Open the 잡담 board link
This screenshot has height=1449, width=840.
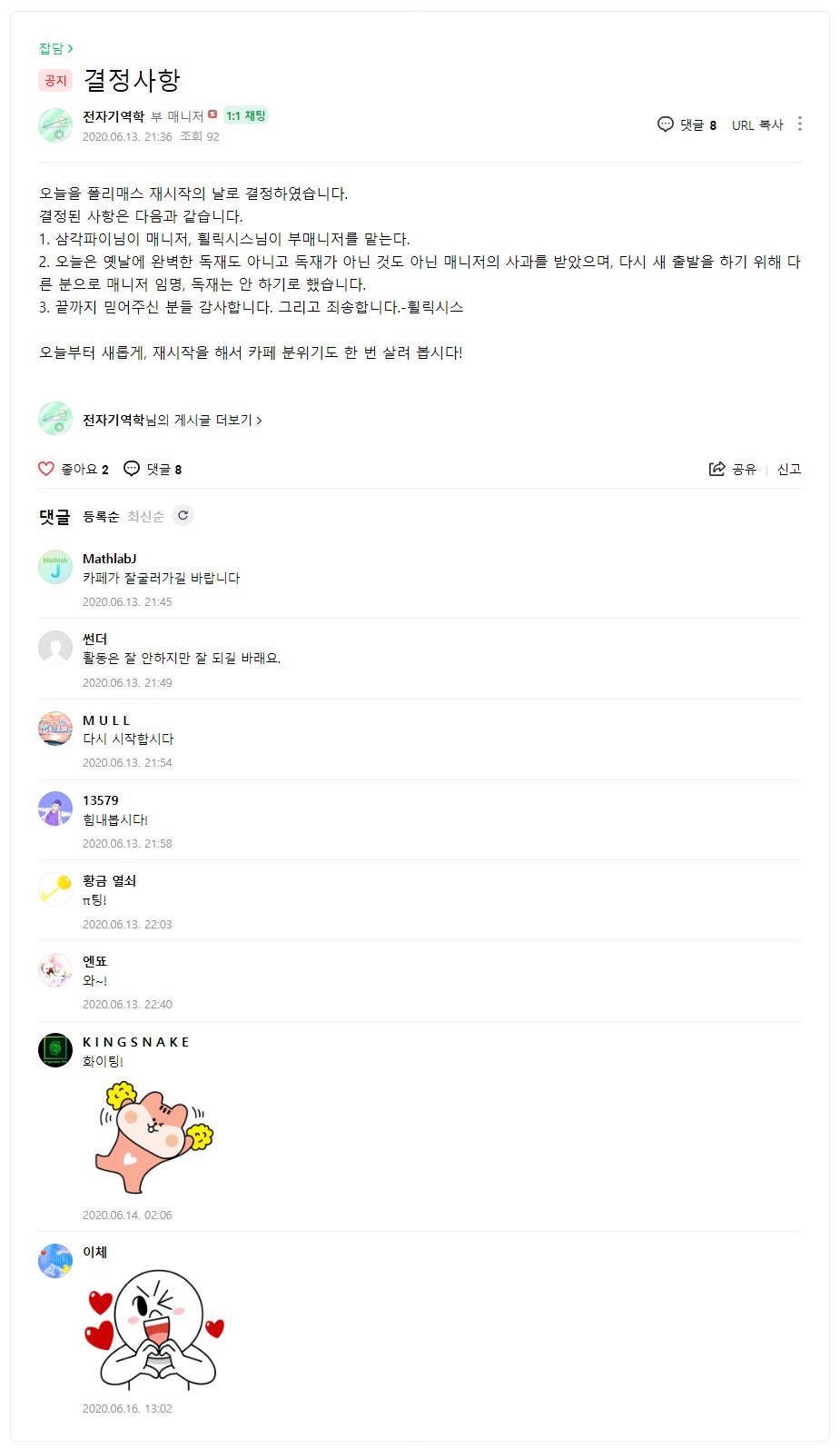54,48
